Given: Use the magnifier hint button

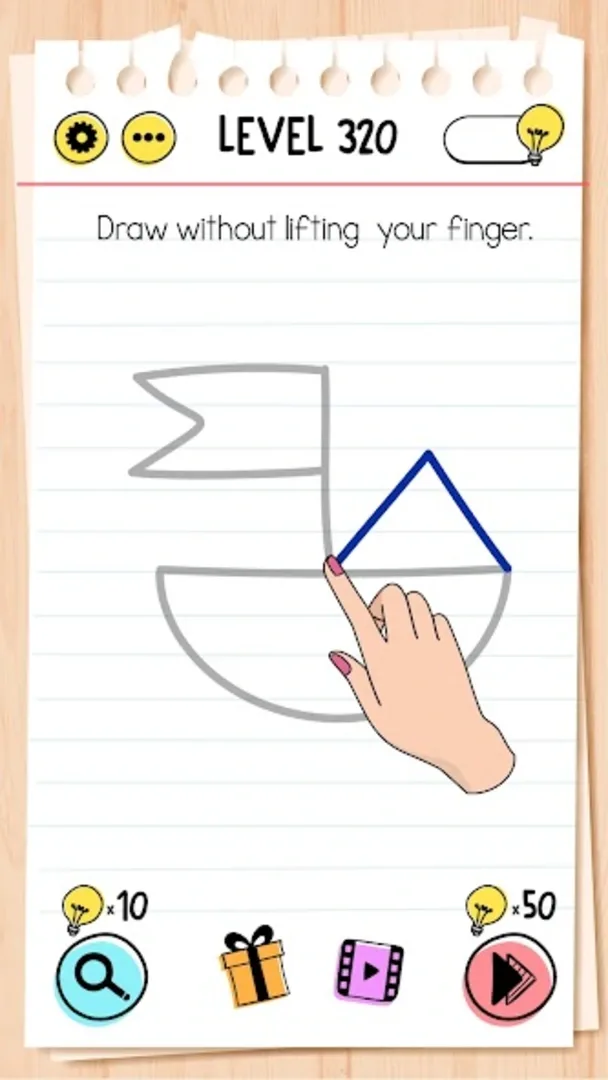Looking at the screenshot, I should (x=102, y=976).
